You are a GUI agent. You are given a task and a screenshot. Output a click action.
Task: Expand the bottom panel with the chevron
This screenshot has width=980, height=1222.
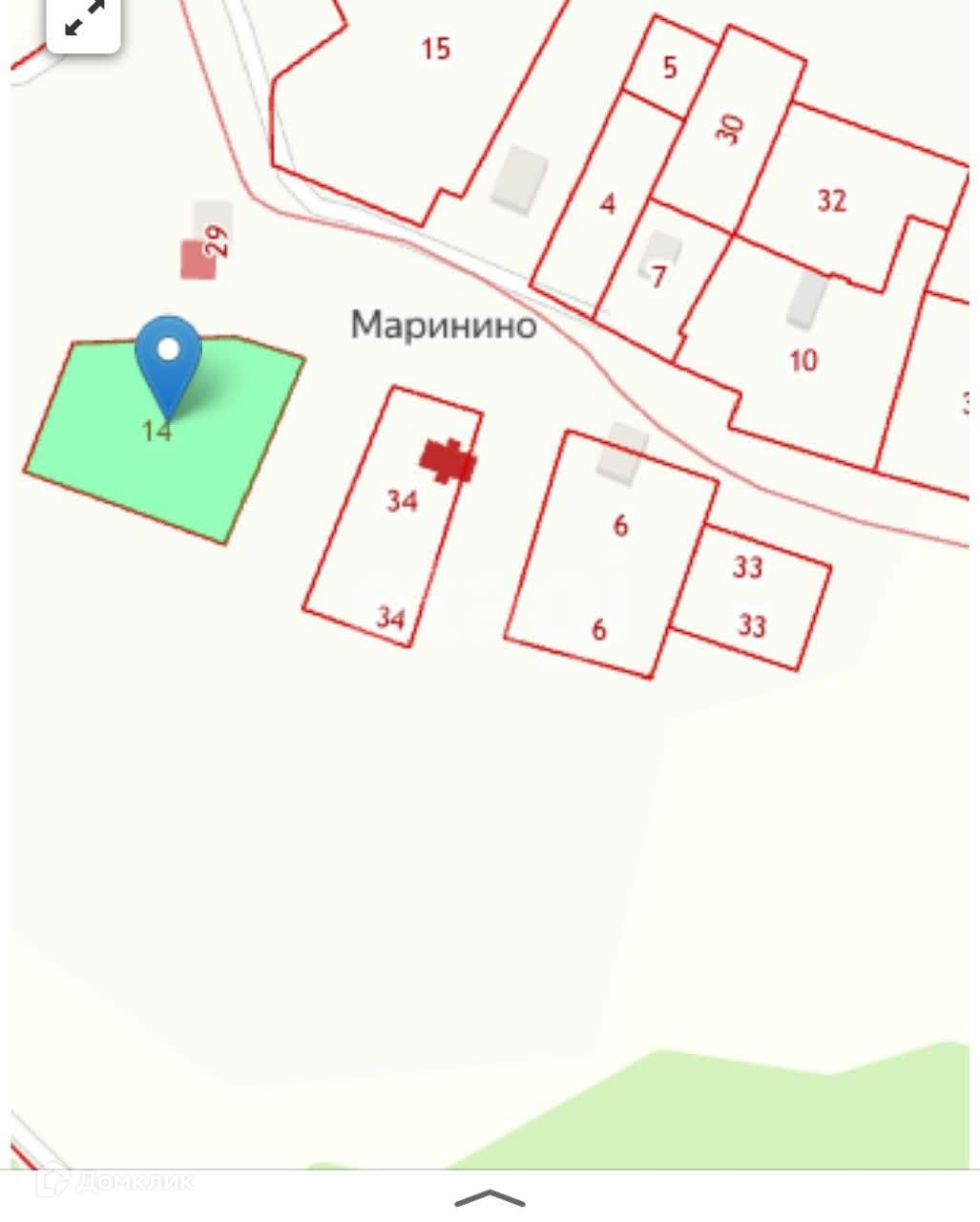click(x=490, y=1198)
